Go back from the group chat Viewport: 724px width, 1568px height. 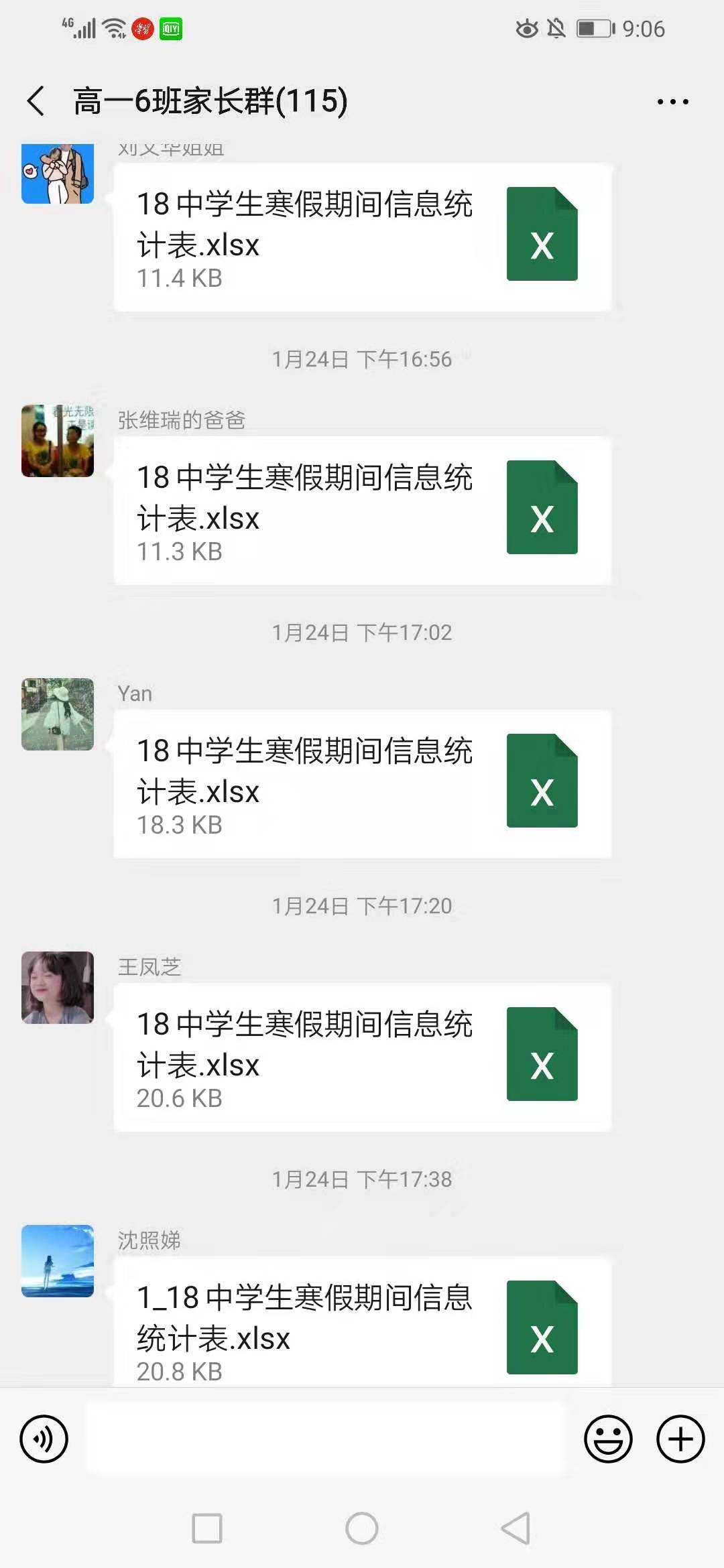(x=36, y=101)
